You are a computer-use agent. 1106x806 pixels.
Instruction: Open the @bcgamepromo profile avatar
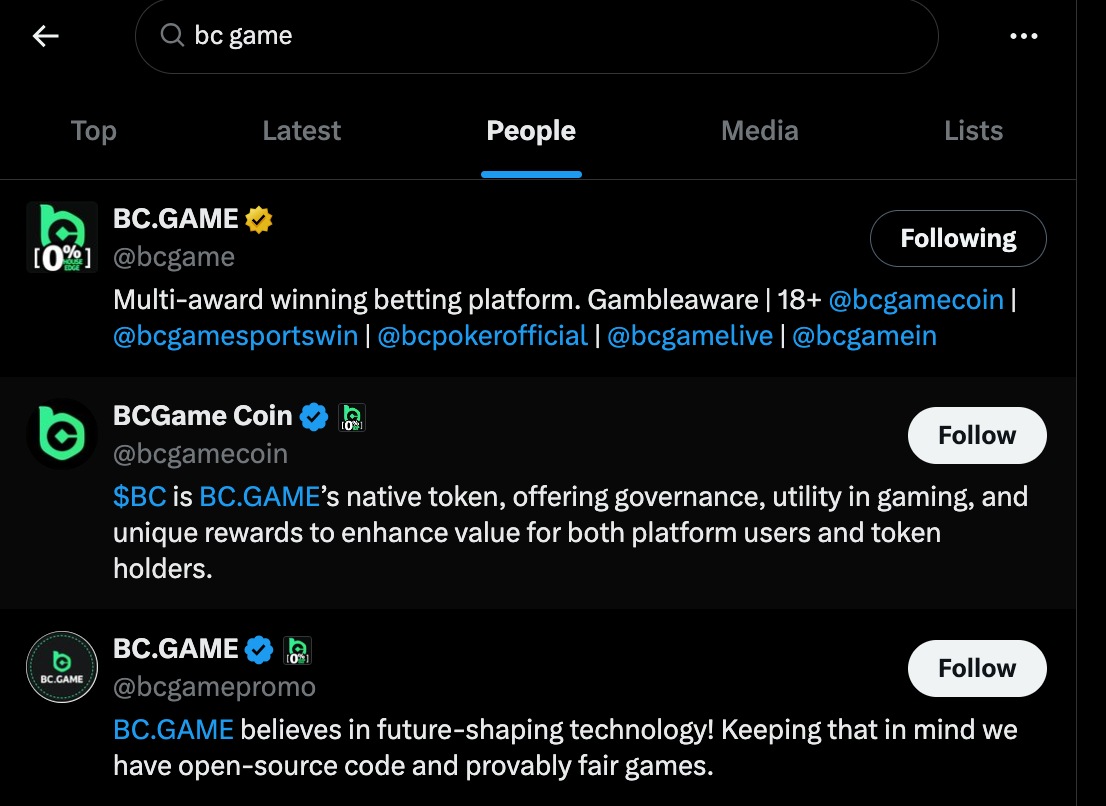(x=62, y=667)
